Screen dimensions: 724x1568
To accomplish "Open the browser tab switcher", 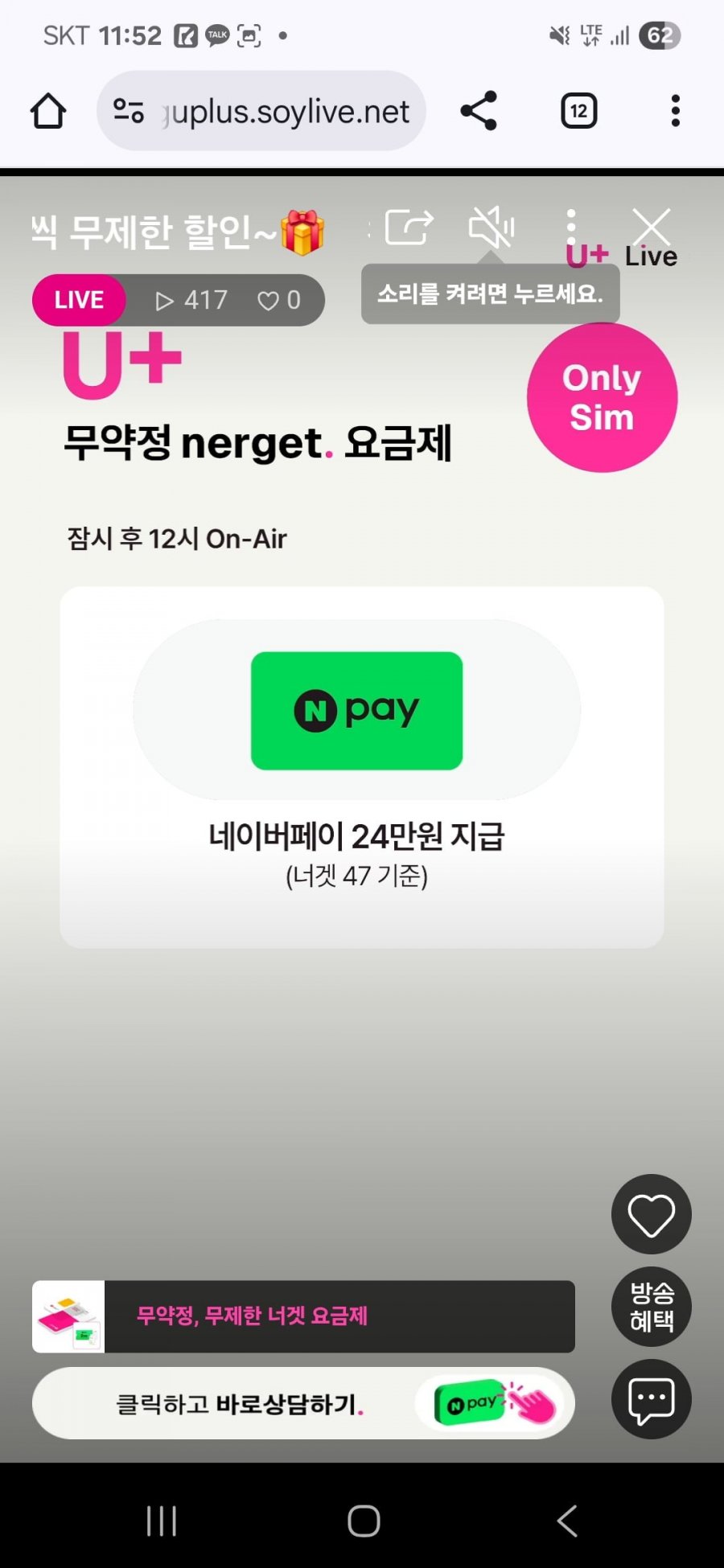I will click(578, 111).
